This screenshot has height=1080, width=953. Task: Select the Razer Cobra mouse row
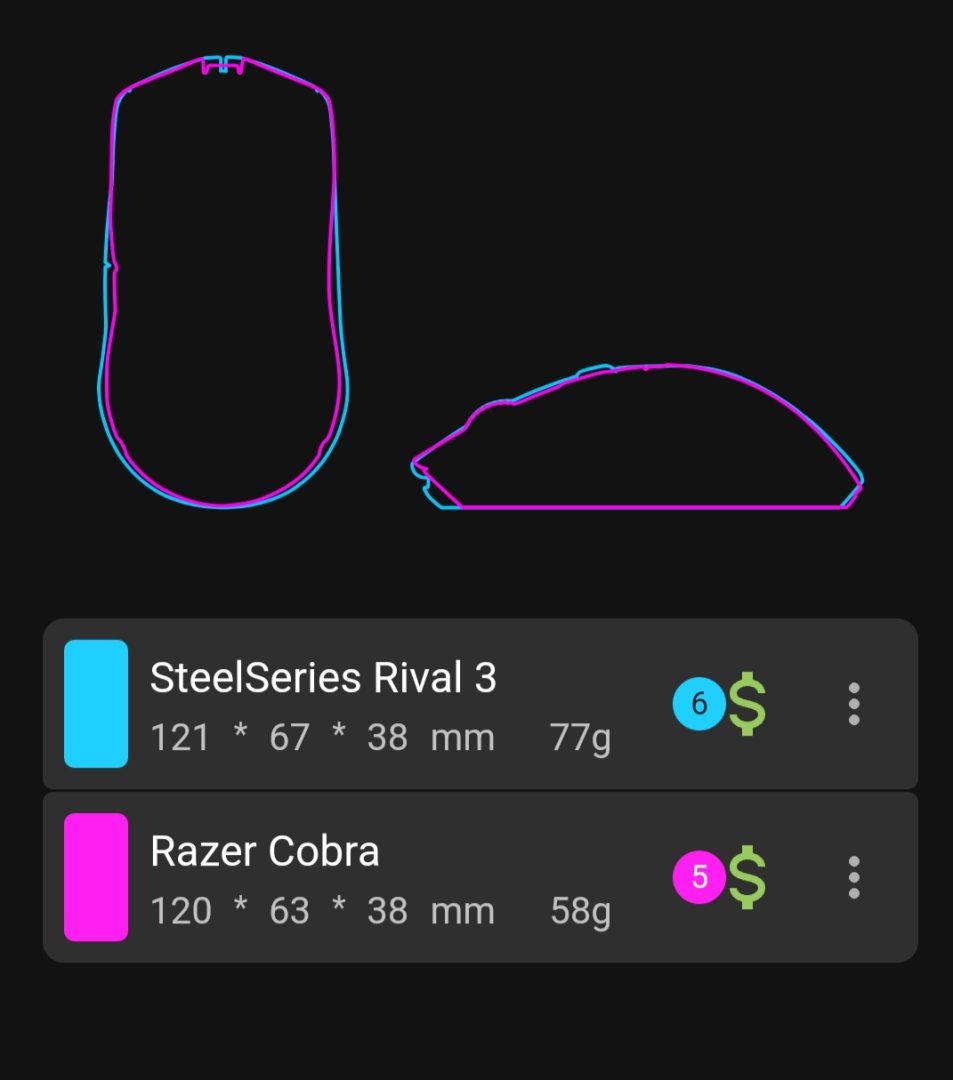400,877
